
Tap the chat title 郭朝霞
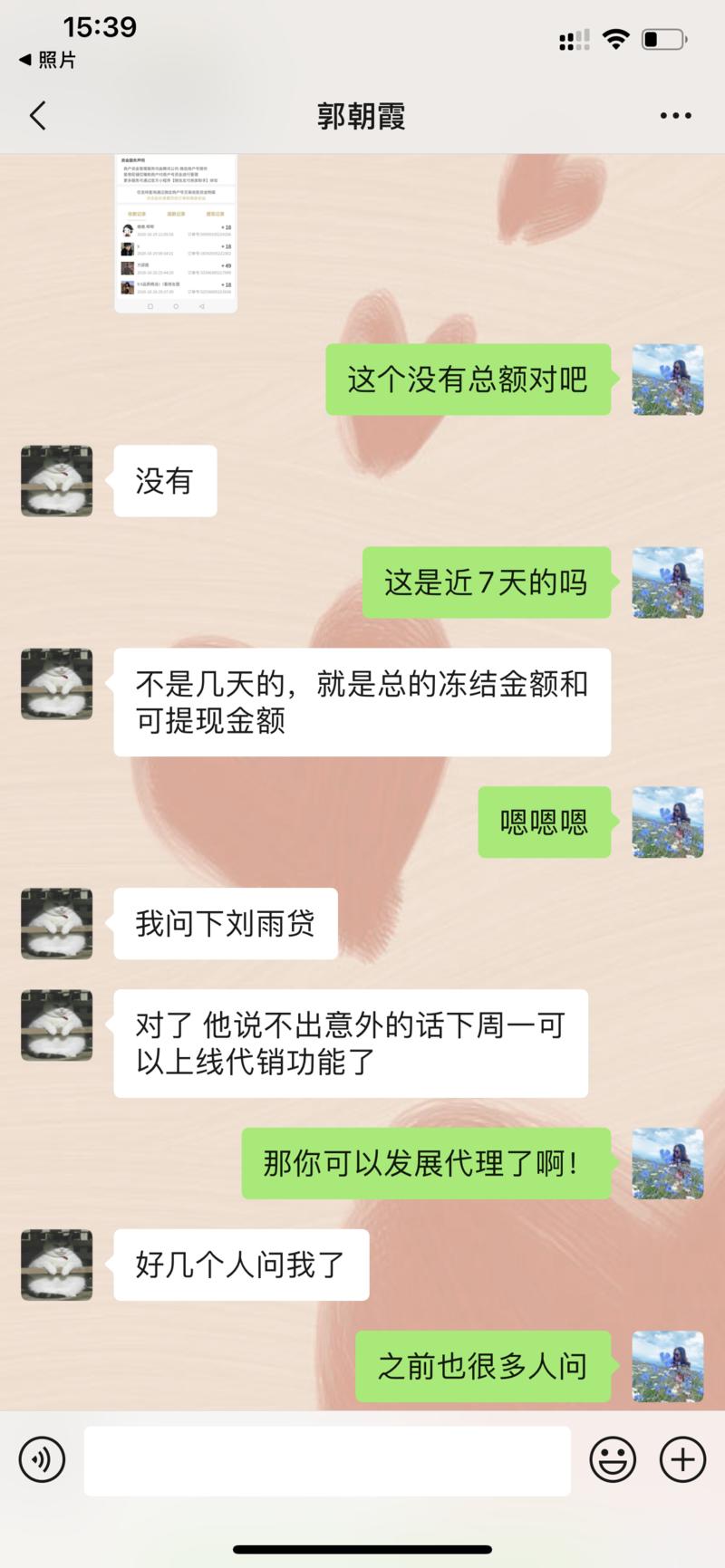[x=362, y=116]
